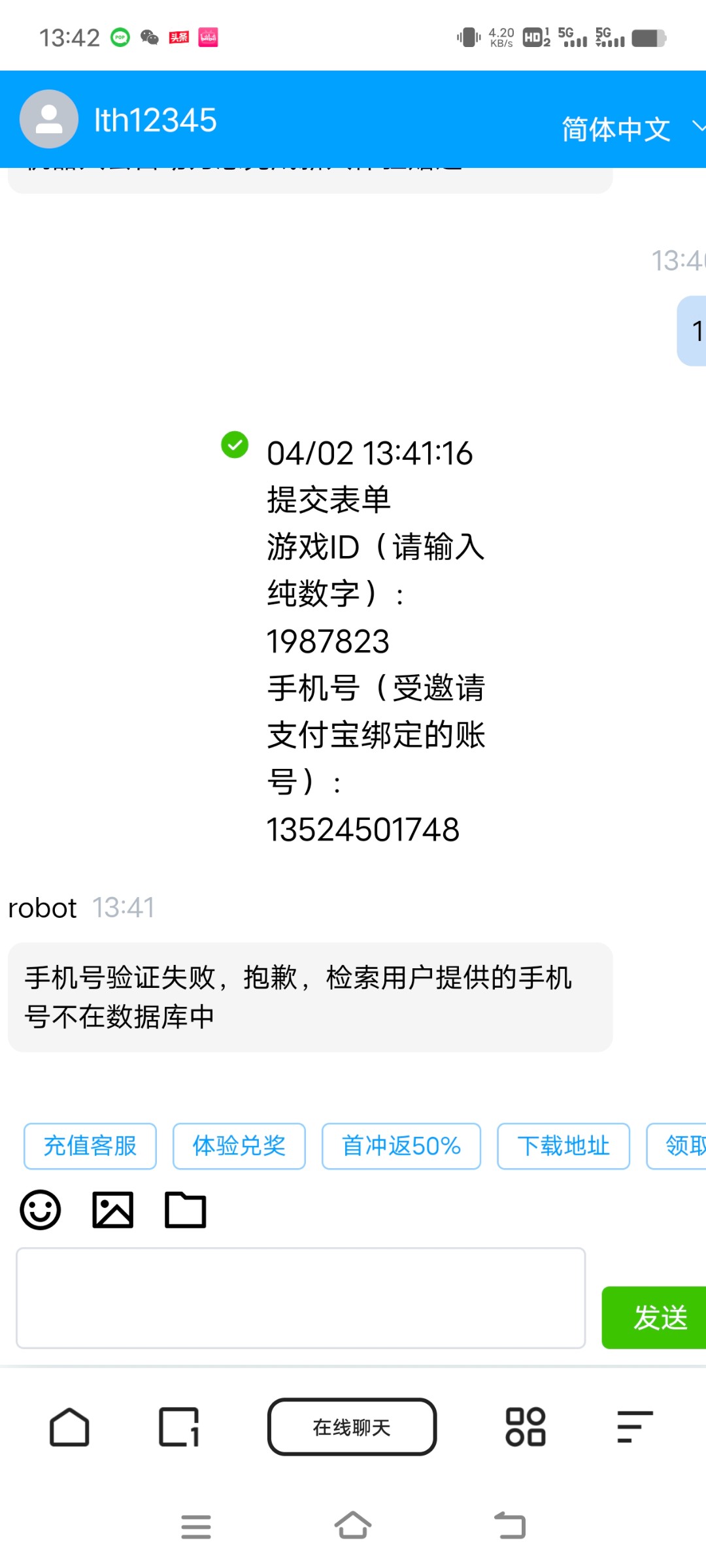Viewport: 706px width, 1568px height.
Task: Tap the 在线聊天 address pill
Action: (x=352, y=1427)
